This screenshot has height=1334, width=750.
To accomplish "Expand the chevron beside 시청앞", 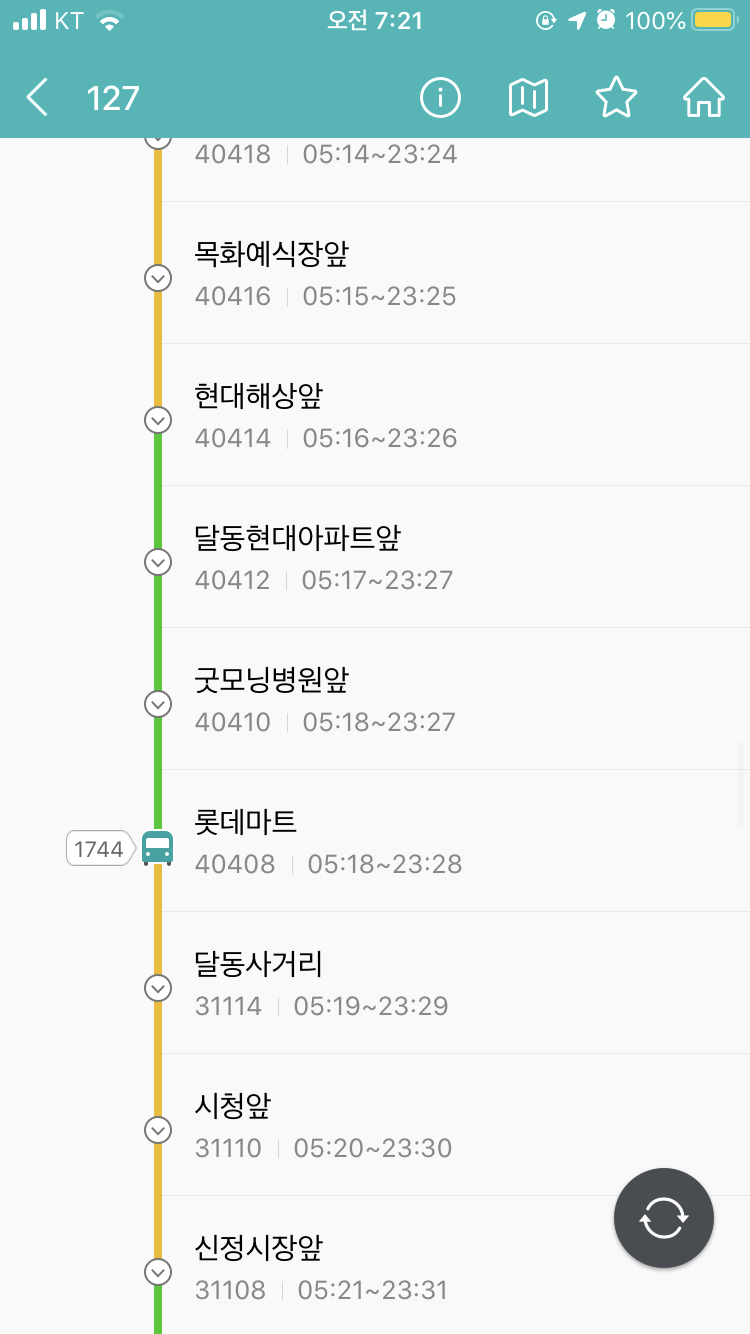I will [x=158, y=1130].
